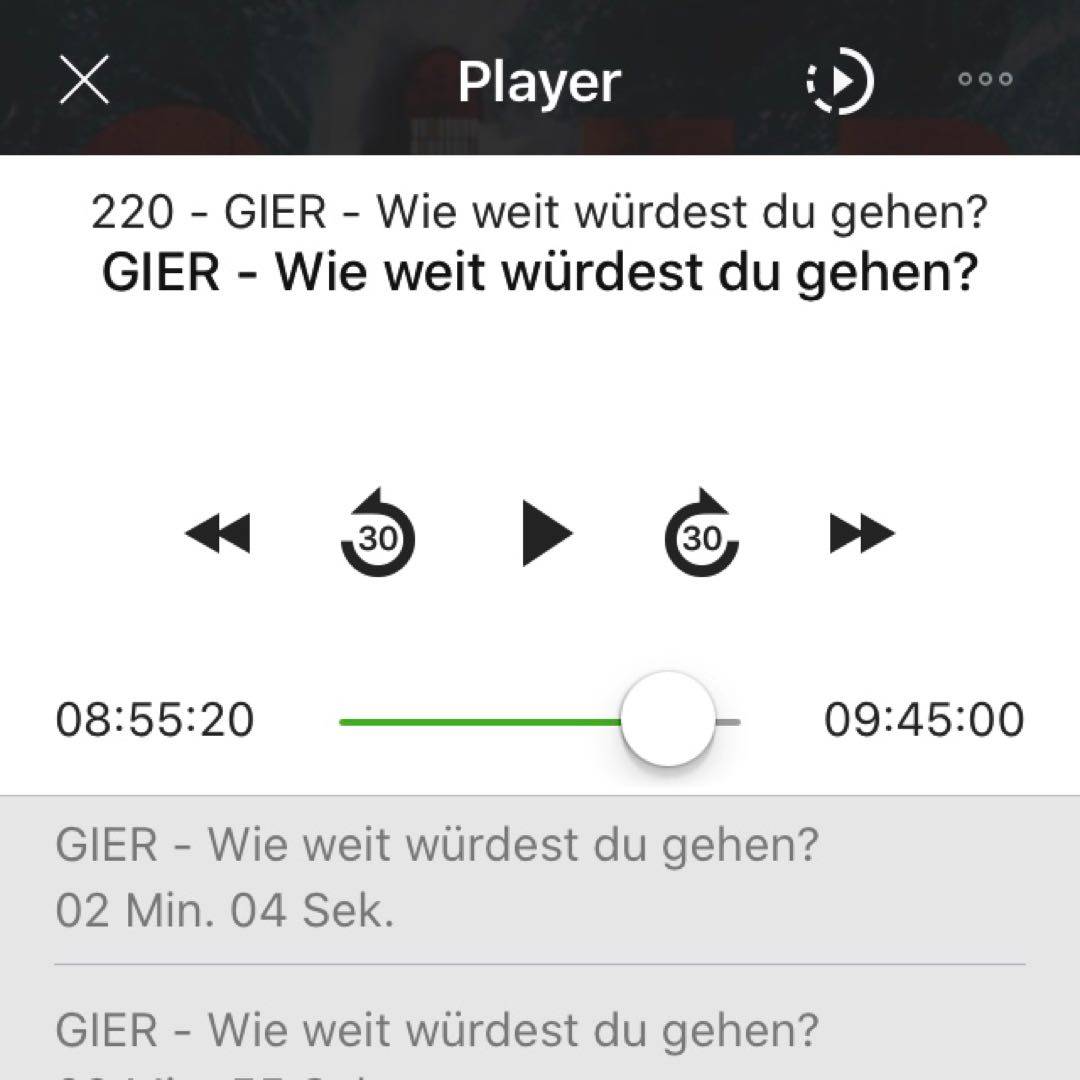Skip to the previous chapter
Image resolution: width=1080 pixels, height=1080 pixels.
coord(218,533)
